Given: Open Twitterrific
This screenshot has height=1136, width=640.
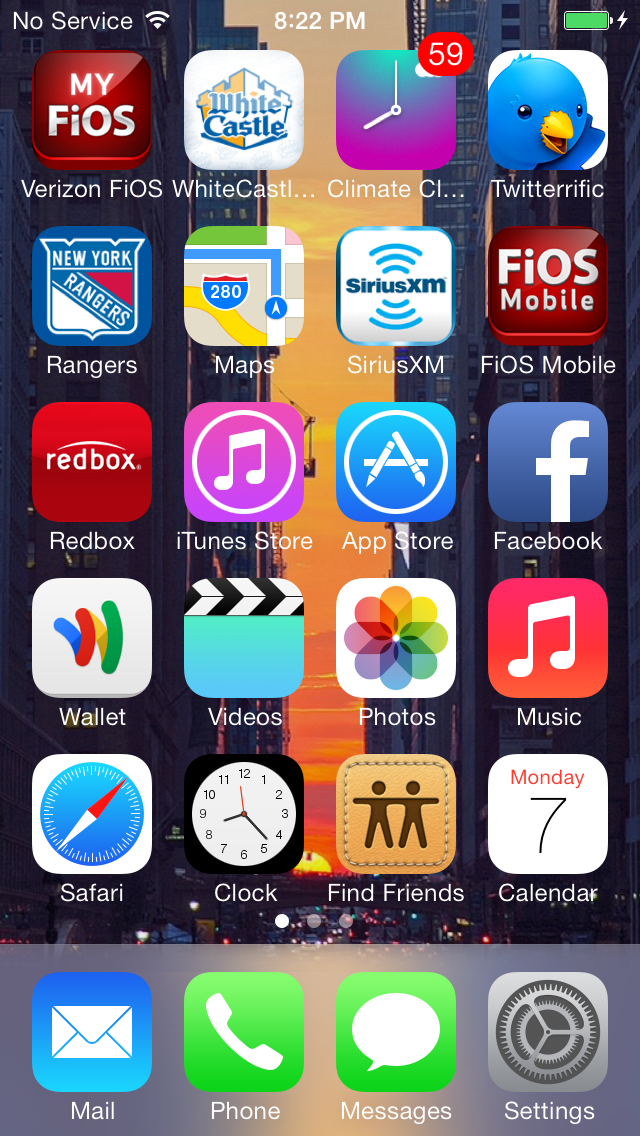Looking at the screenshot, I should 548,110.
